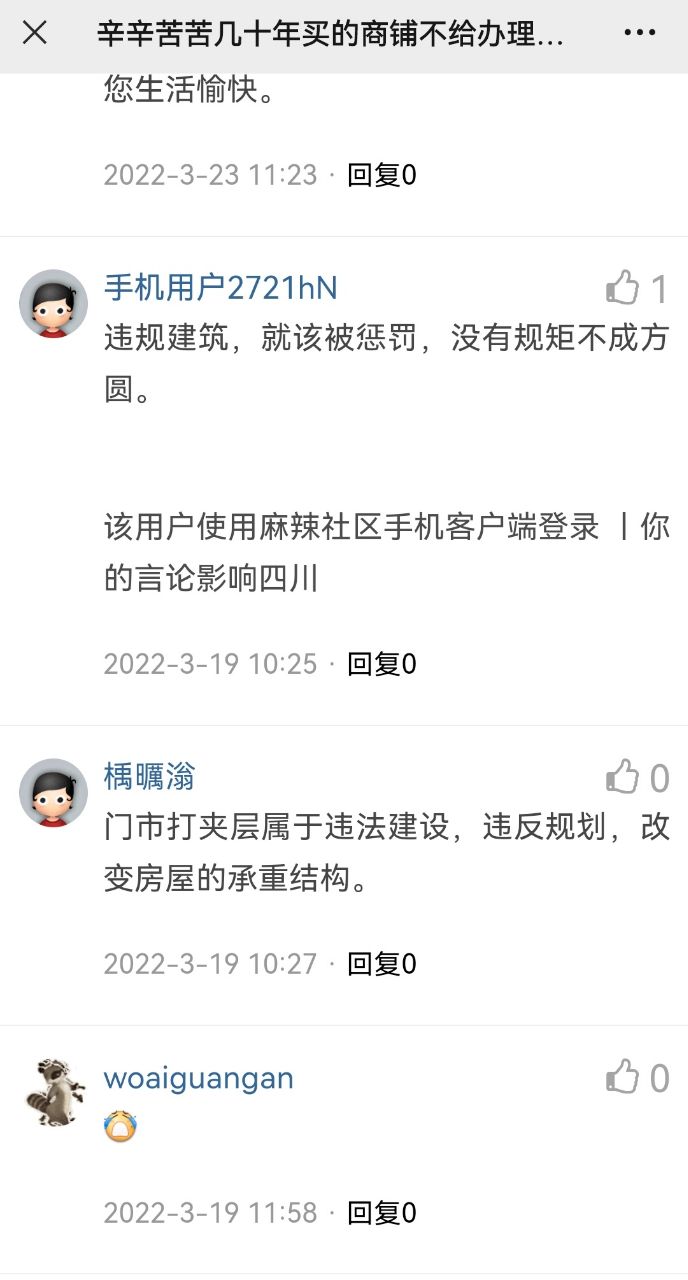688x1280 pixels.
Task: Open profile of 手机用户2721hN
Action: click(221, 288)
